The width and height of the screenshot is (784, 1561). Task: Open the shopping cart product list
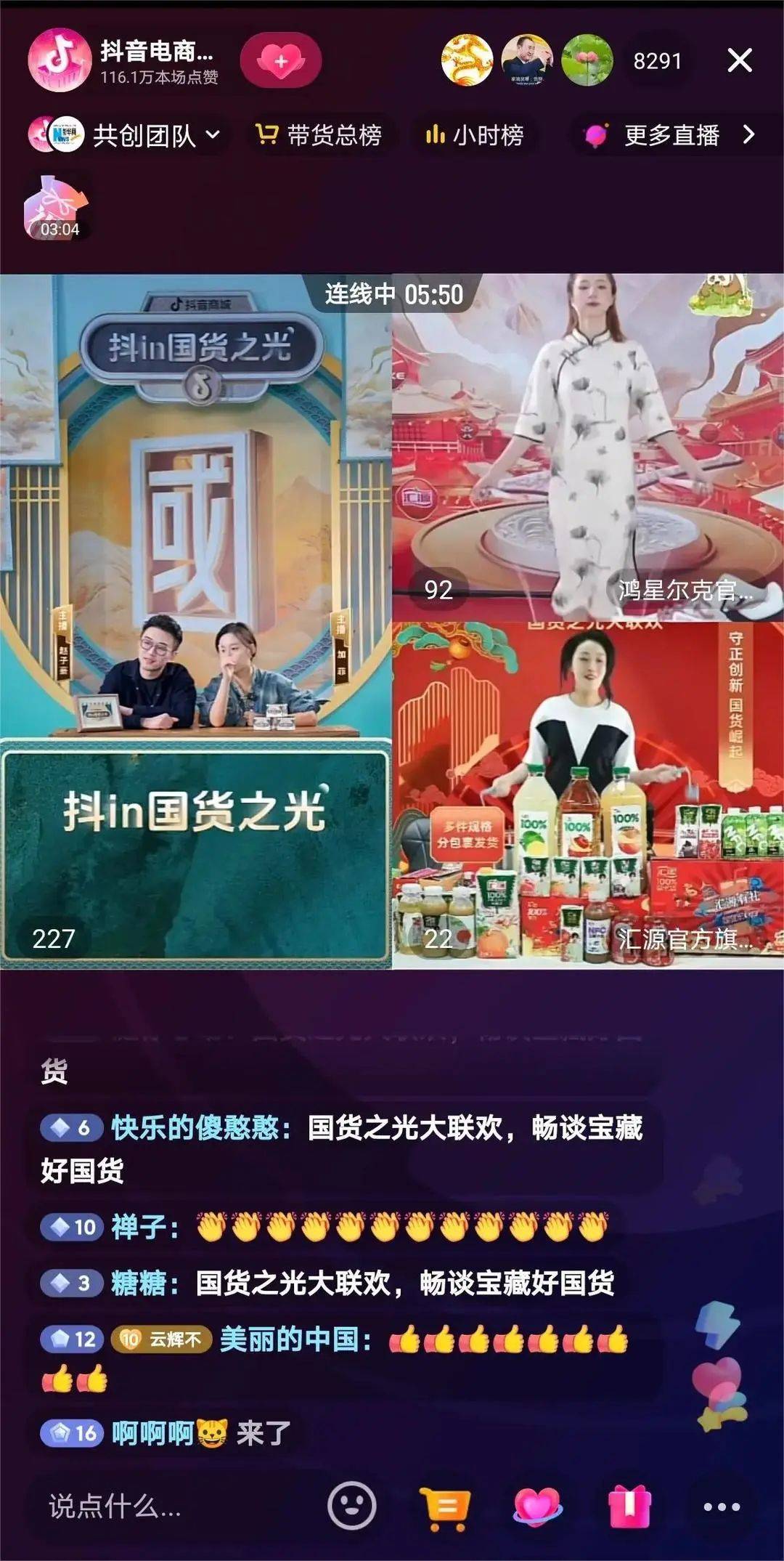tap(444, 1506)
